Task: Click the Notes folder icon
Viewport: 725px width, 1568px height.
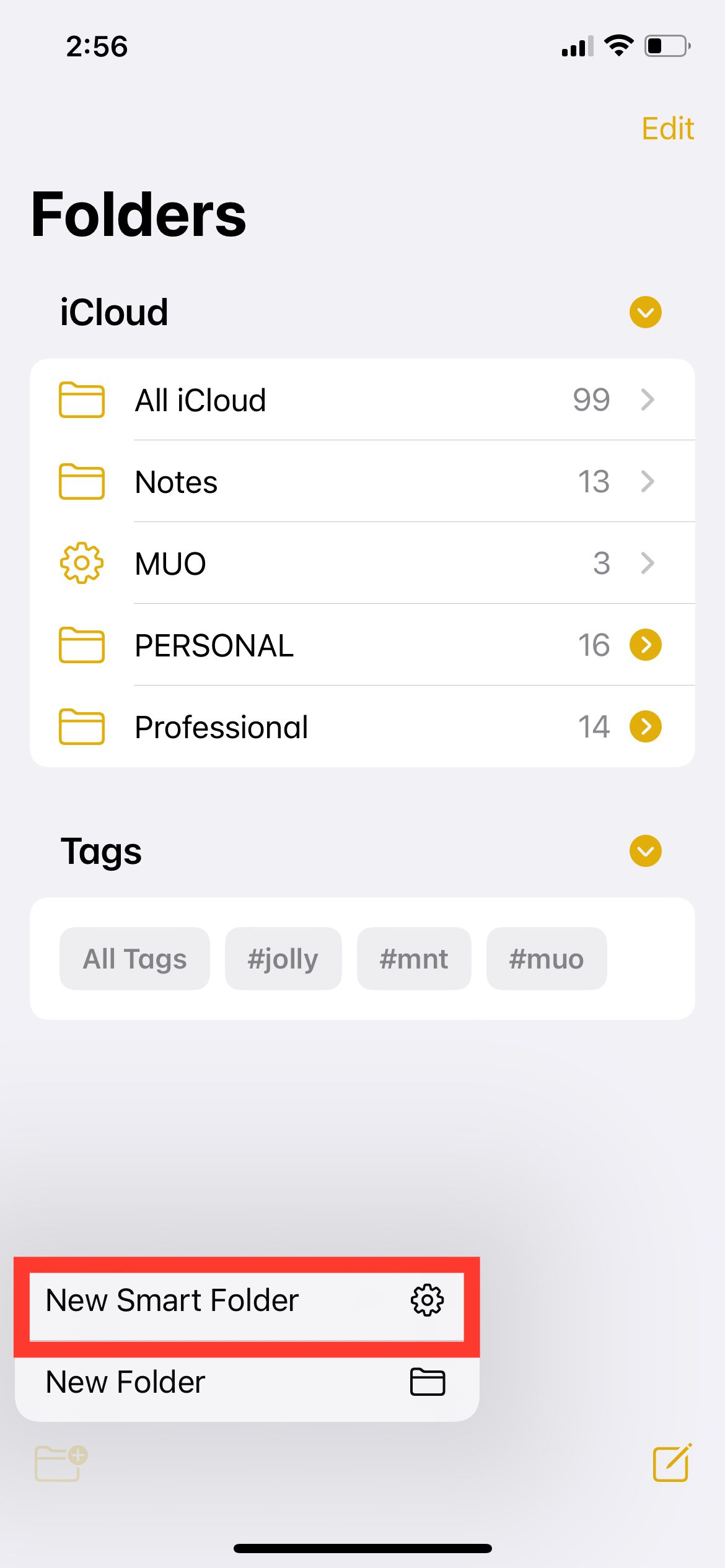Action: 81,481
